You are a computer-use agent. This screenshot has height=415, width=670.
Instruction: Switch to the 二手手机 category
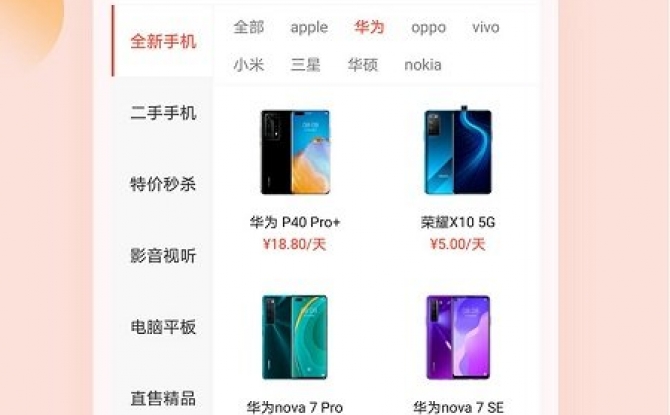[x=163, y=113]
